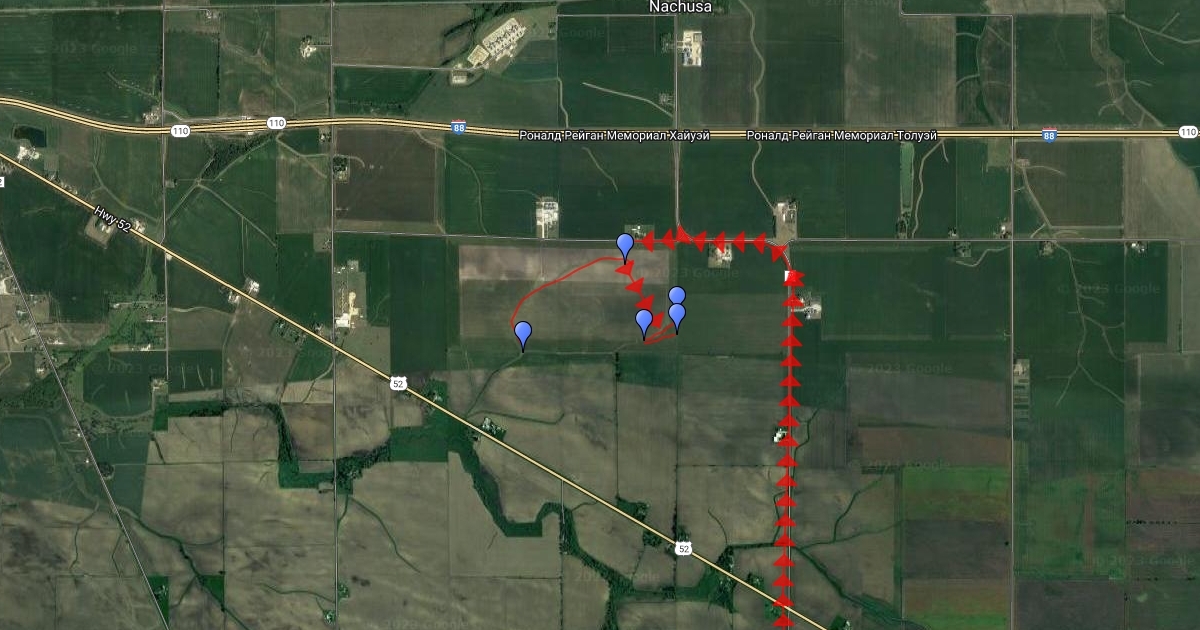The image size is (1200, 630).
Task: Open the blue pin where the route leaves the road
Action: 625,244
